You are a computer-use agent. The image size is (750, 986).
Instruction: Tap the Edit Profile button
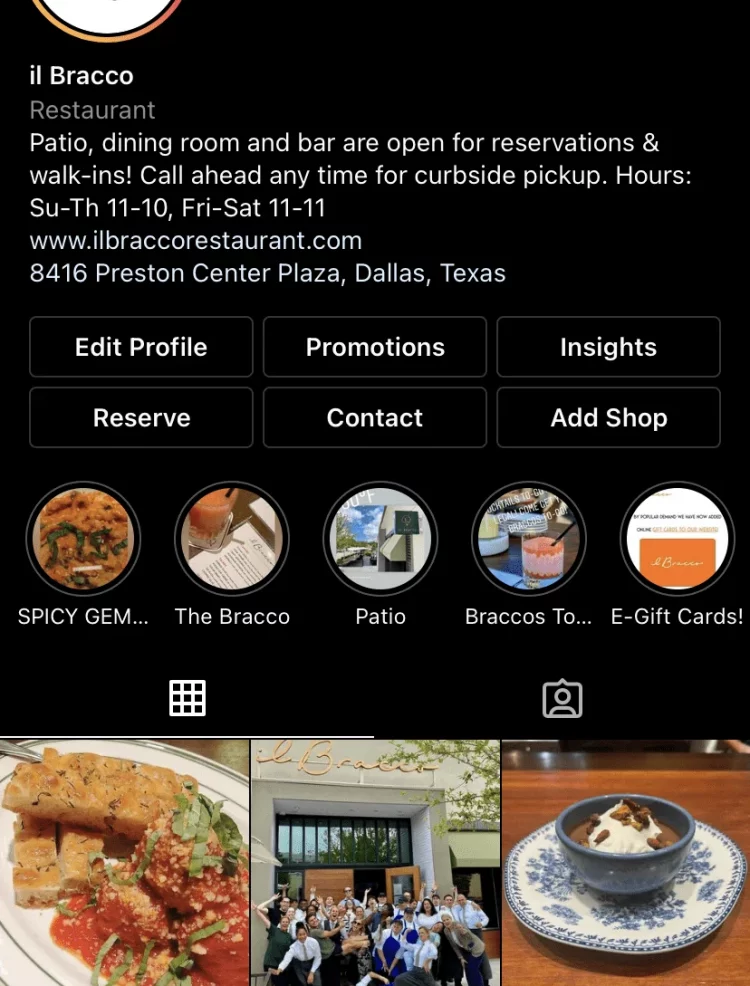pyautogui.click(x=141, y=347)
